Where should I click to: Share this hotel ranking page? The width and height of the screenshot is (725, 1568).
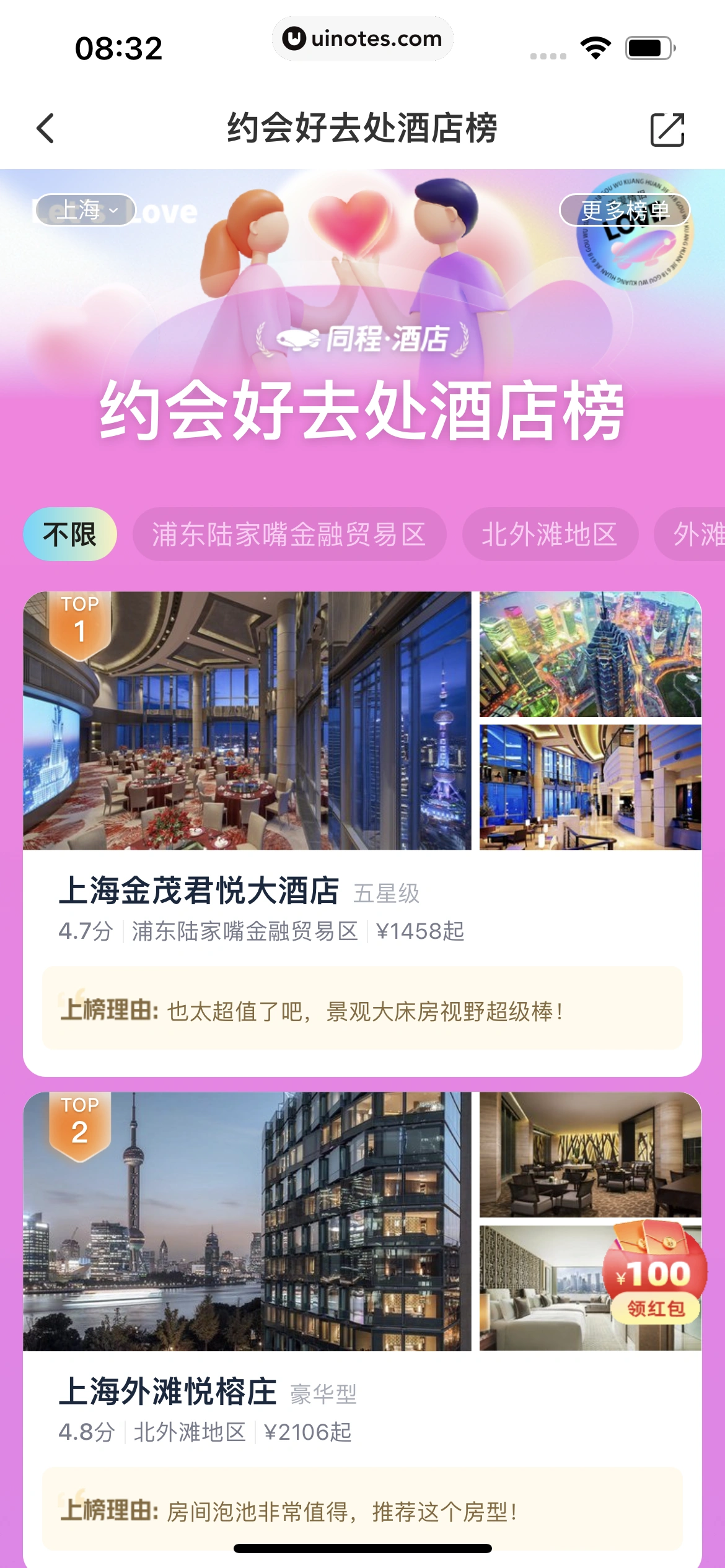(667, 129)
